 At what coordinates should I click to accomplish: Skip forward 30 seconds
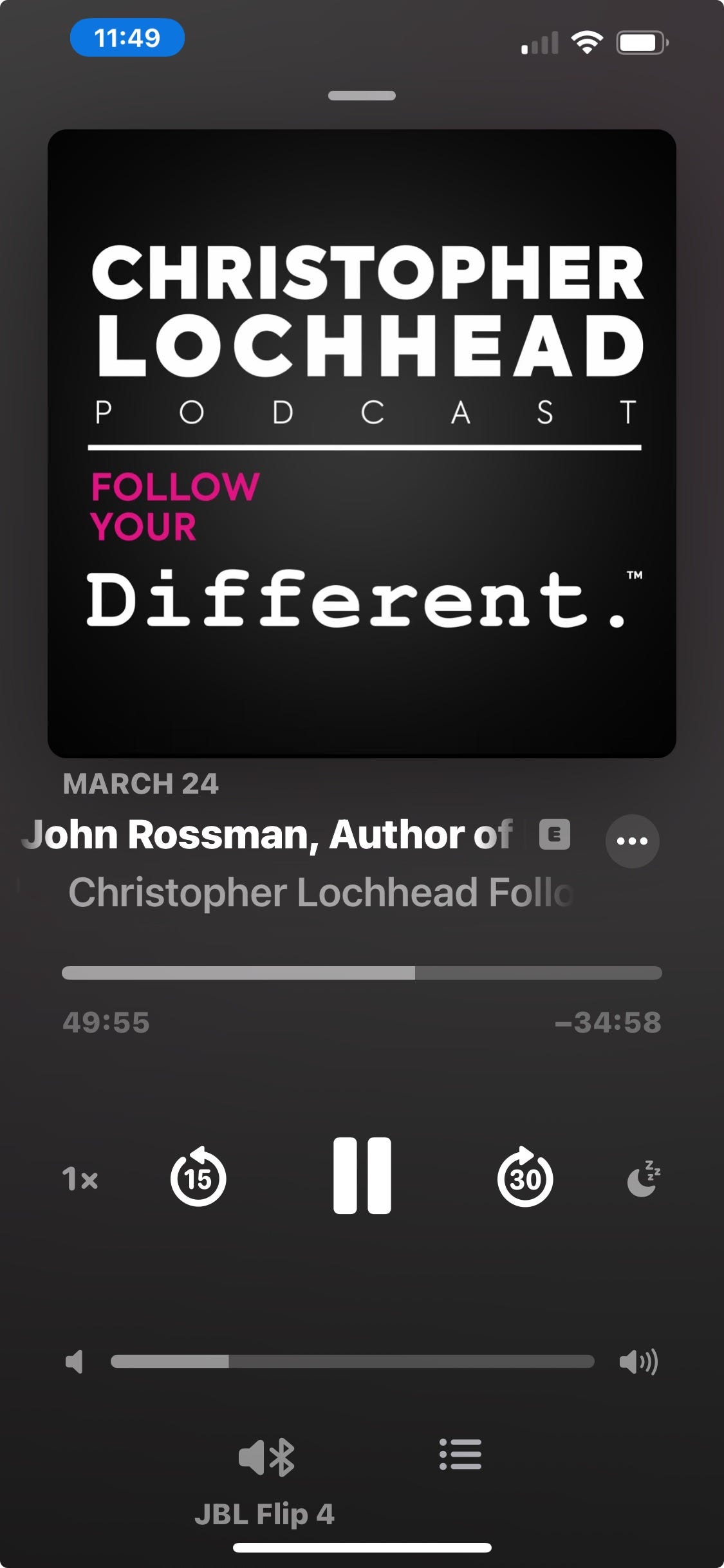[525, 1175]
